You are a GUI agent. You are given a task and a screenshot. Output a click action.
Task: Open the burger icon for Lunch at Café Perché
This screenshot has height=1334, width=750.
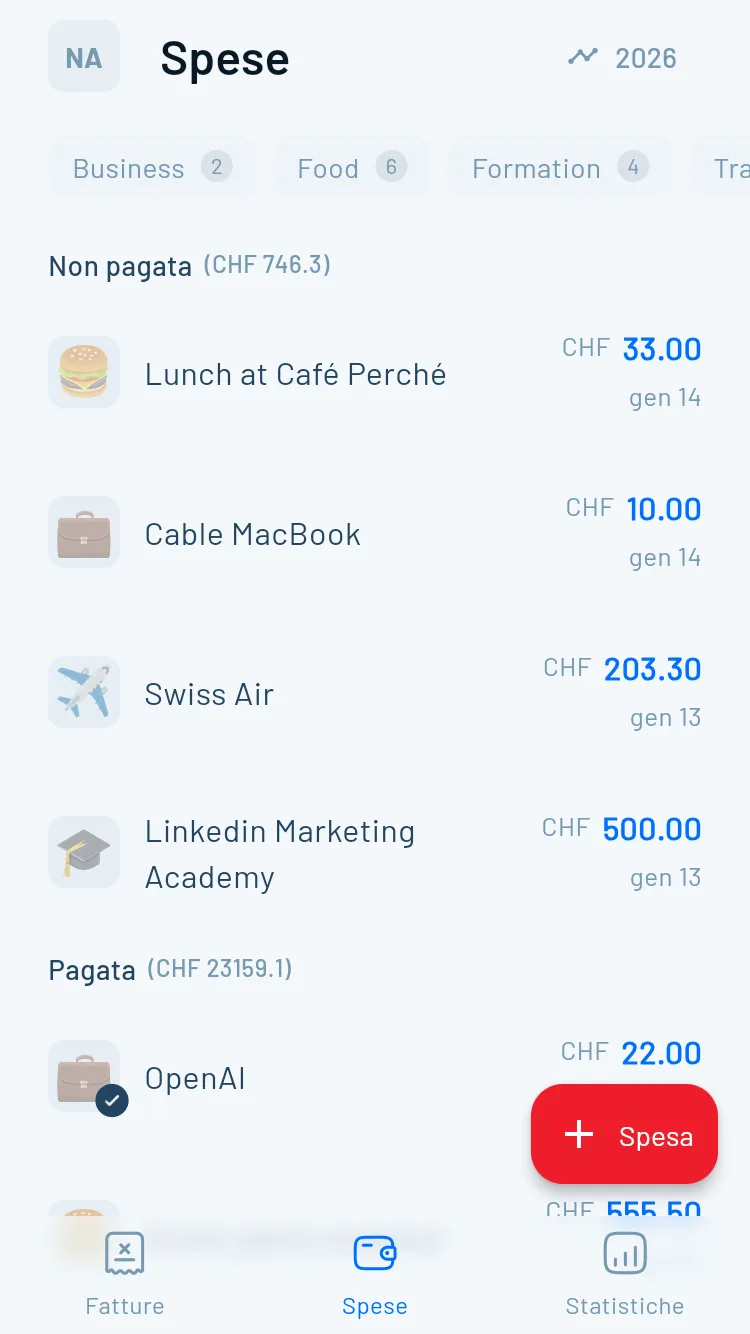[84, 372]
